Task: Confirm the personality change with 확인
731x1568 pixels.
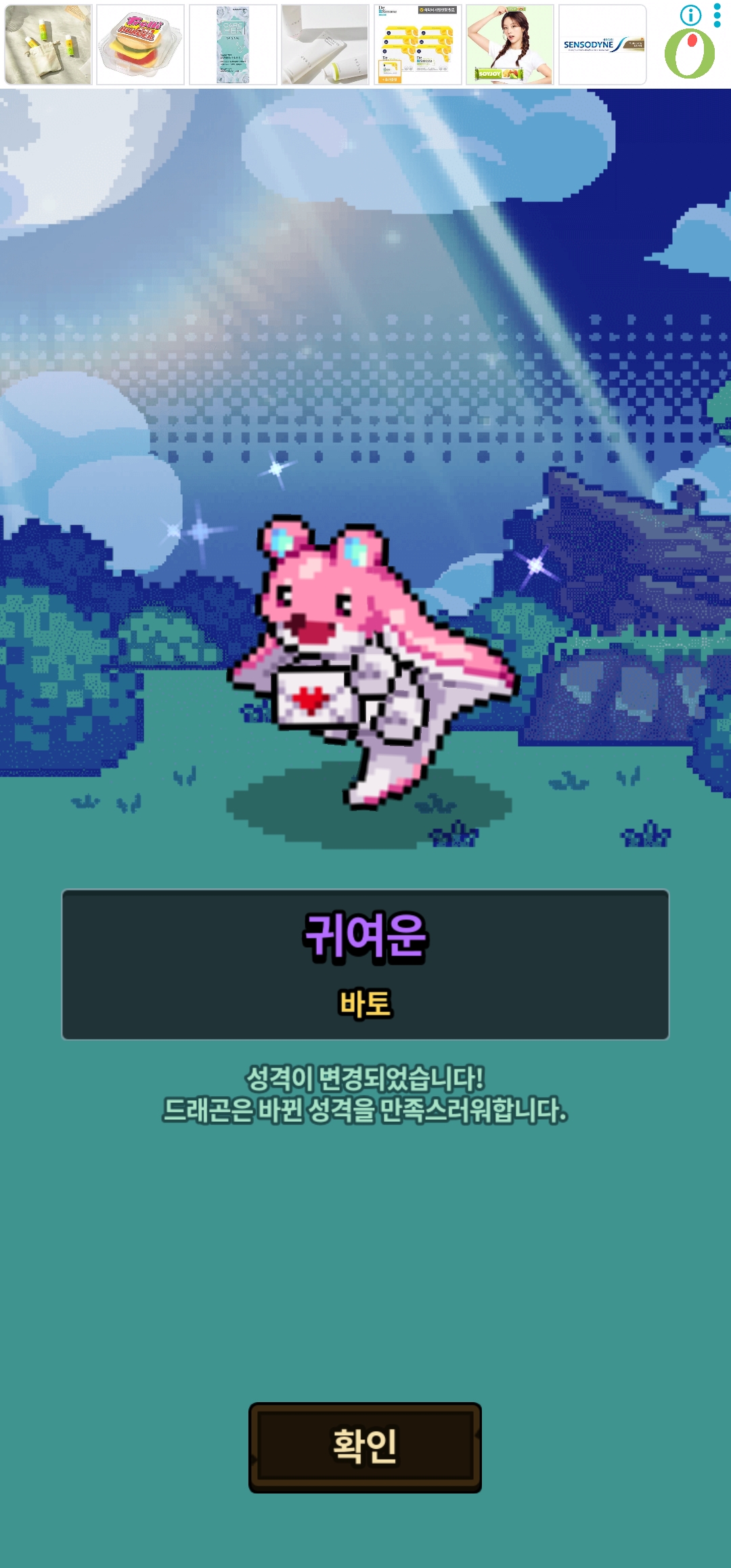Action: coord(365,1447)
